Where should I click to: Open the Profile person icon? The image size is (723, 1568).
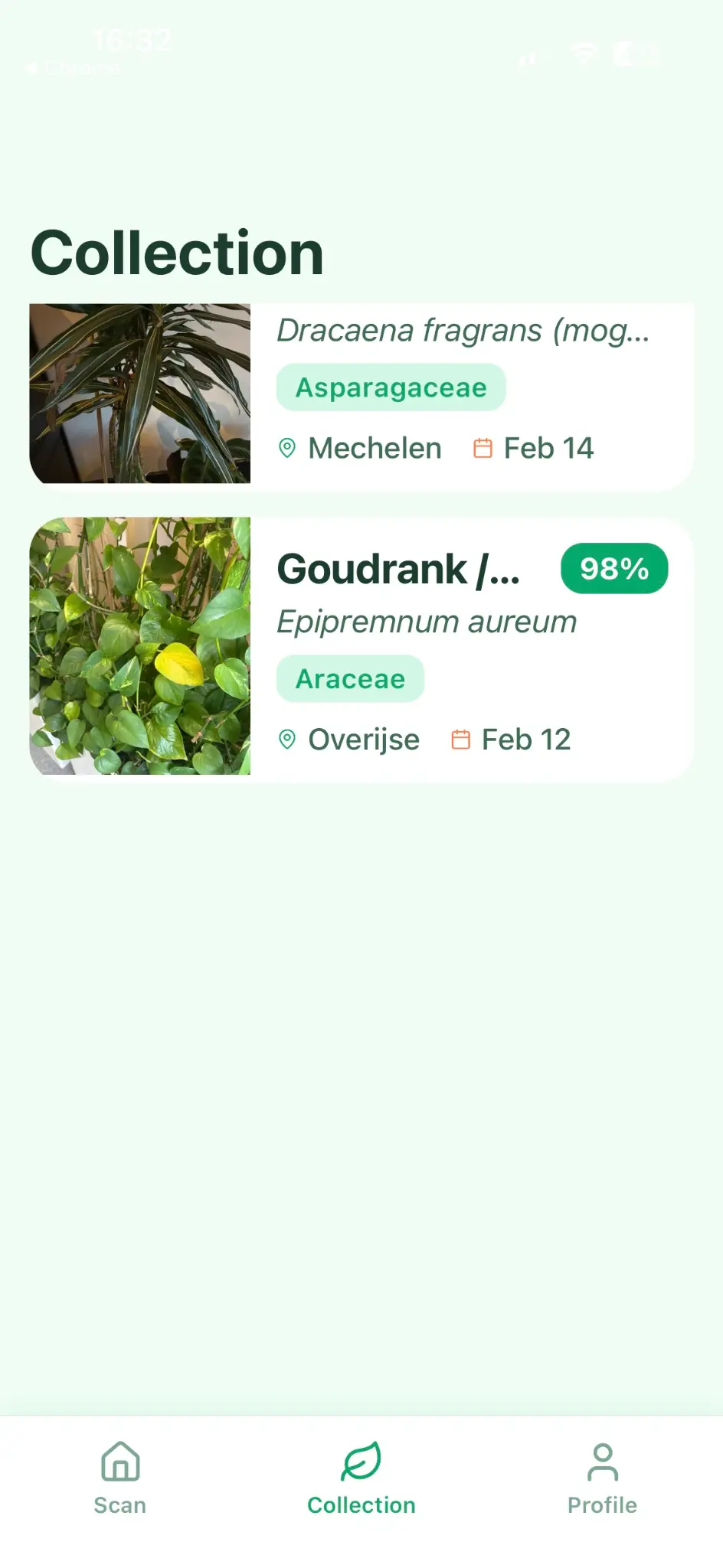pos(602,1462)
